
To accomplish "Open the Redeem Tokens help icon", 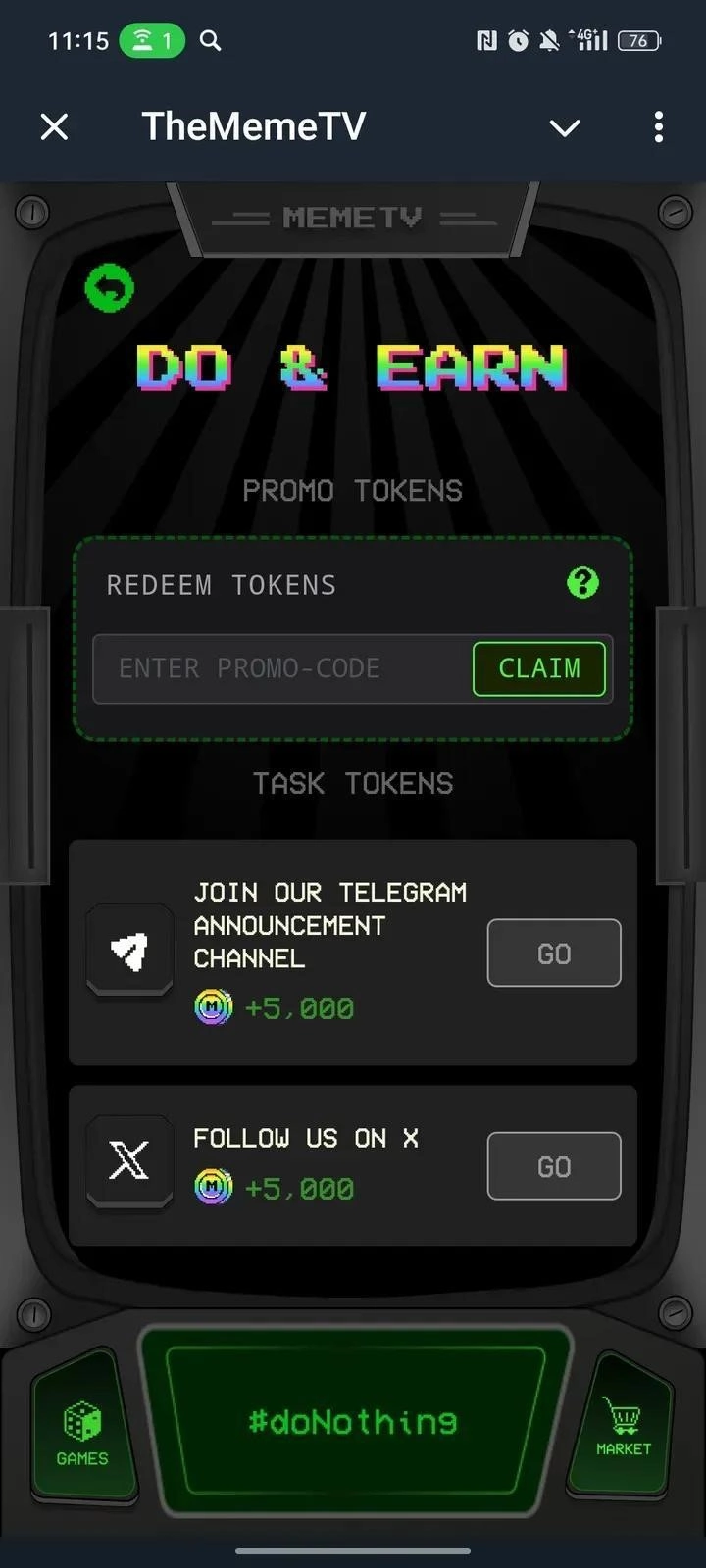I will tap(582, 583).
